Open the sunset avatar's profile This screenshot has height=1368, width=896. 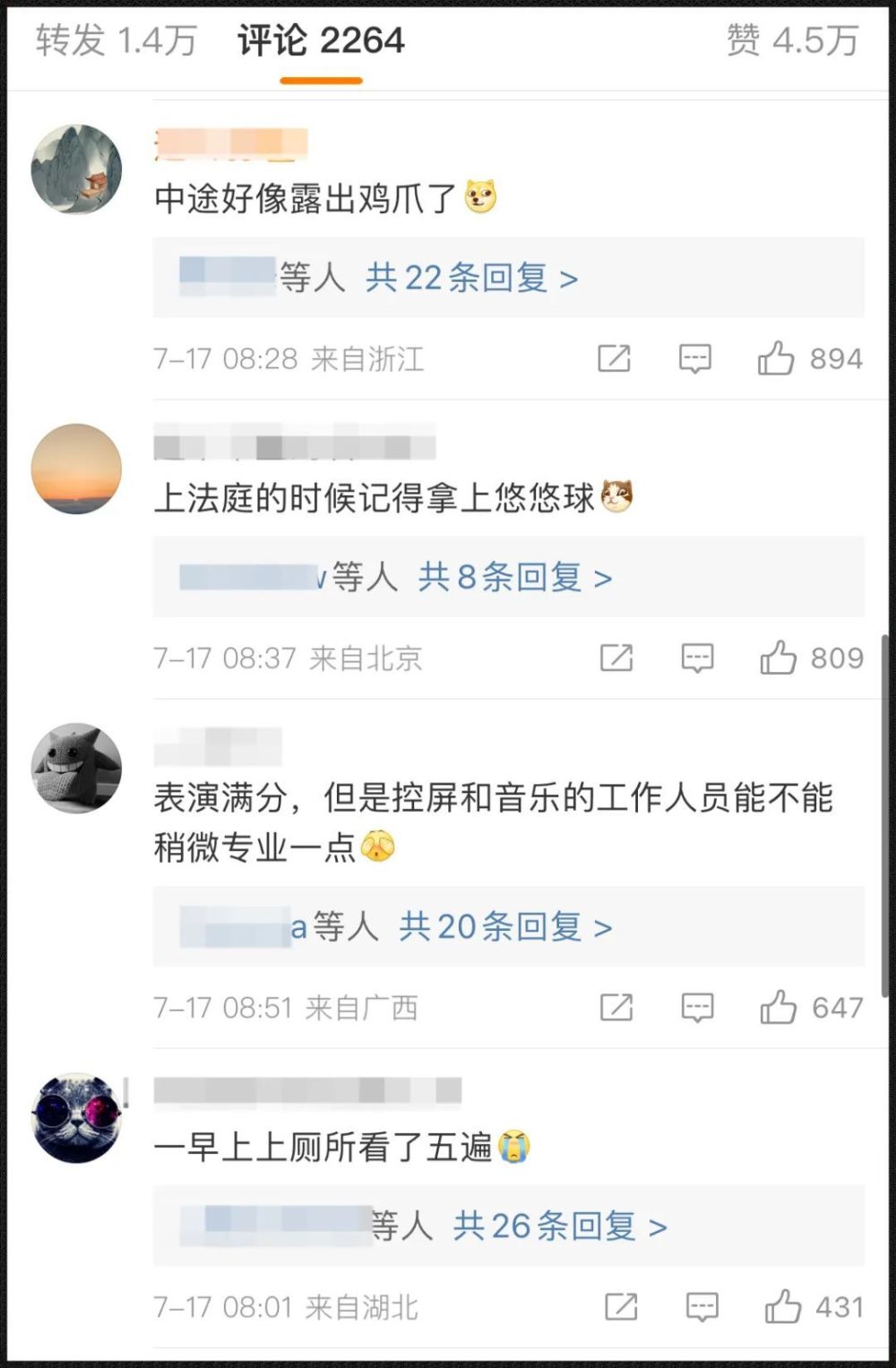coord(76,469)
